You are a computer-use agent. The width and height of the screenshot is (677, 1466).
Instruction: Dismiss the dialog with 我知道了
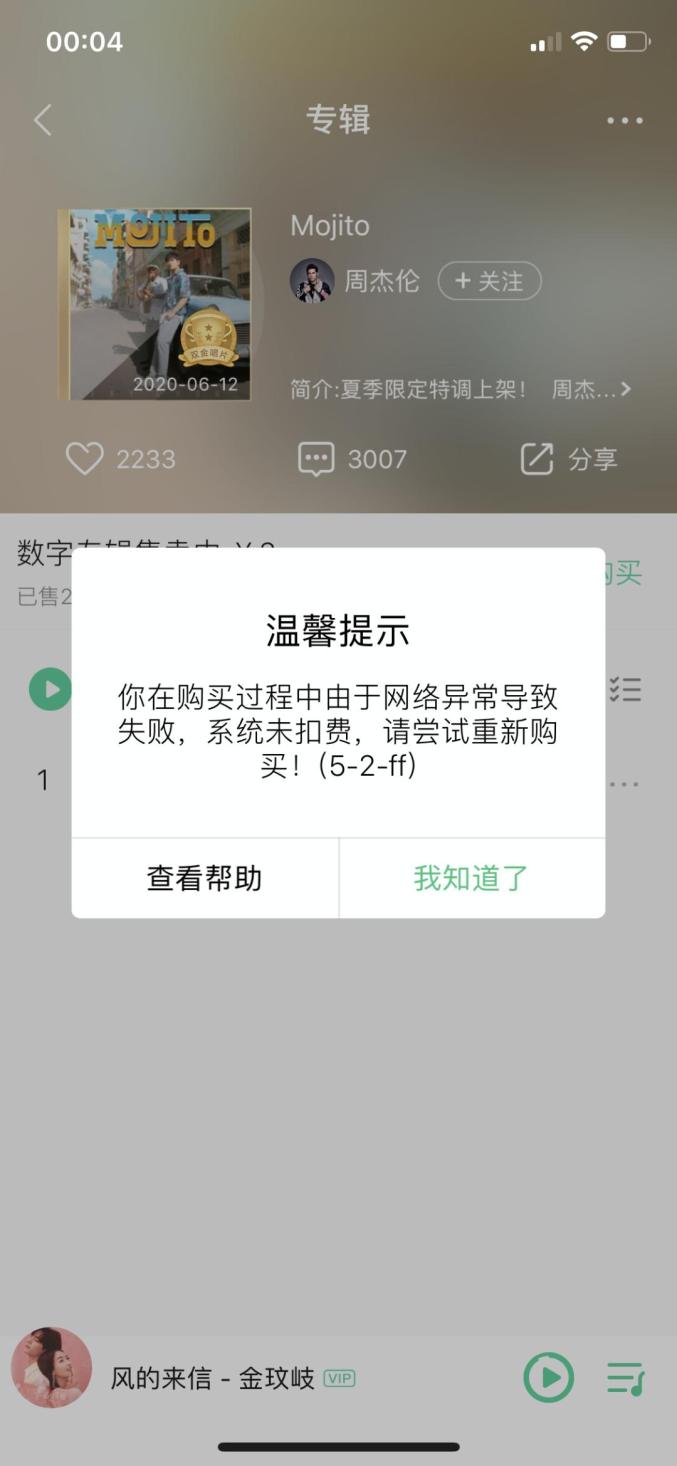(x=471, y=878)
